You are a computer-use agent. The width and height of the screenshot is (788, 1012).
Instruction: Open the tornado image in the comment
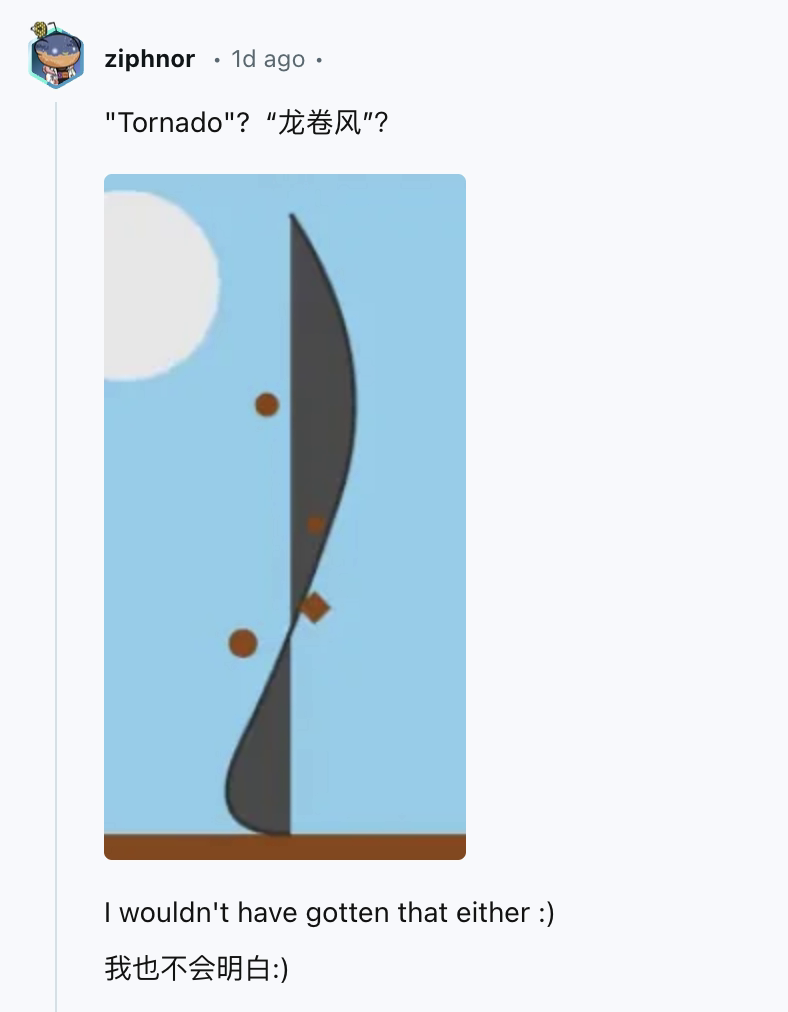click(285, 516)
